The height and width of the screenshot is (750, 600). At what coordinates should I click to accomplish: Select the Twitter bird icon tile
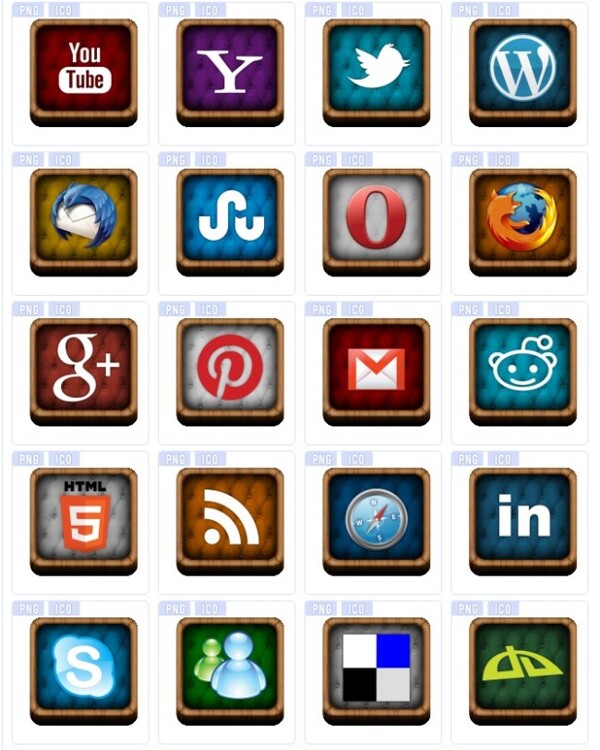(377, 69)
